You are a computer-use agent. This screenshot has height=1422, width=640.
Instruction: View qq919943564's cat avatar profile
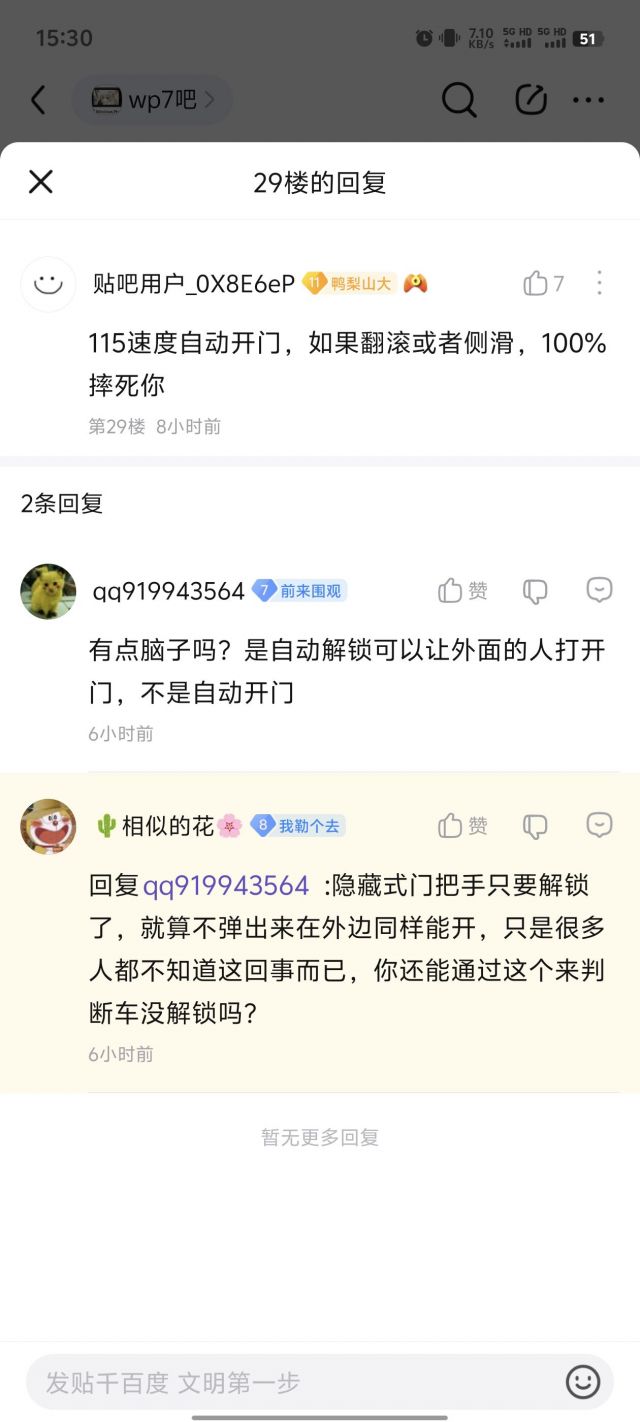[x=48, y=591]
